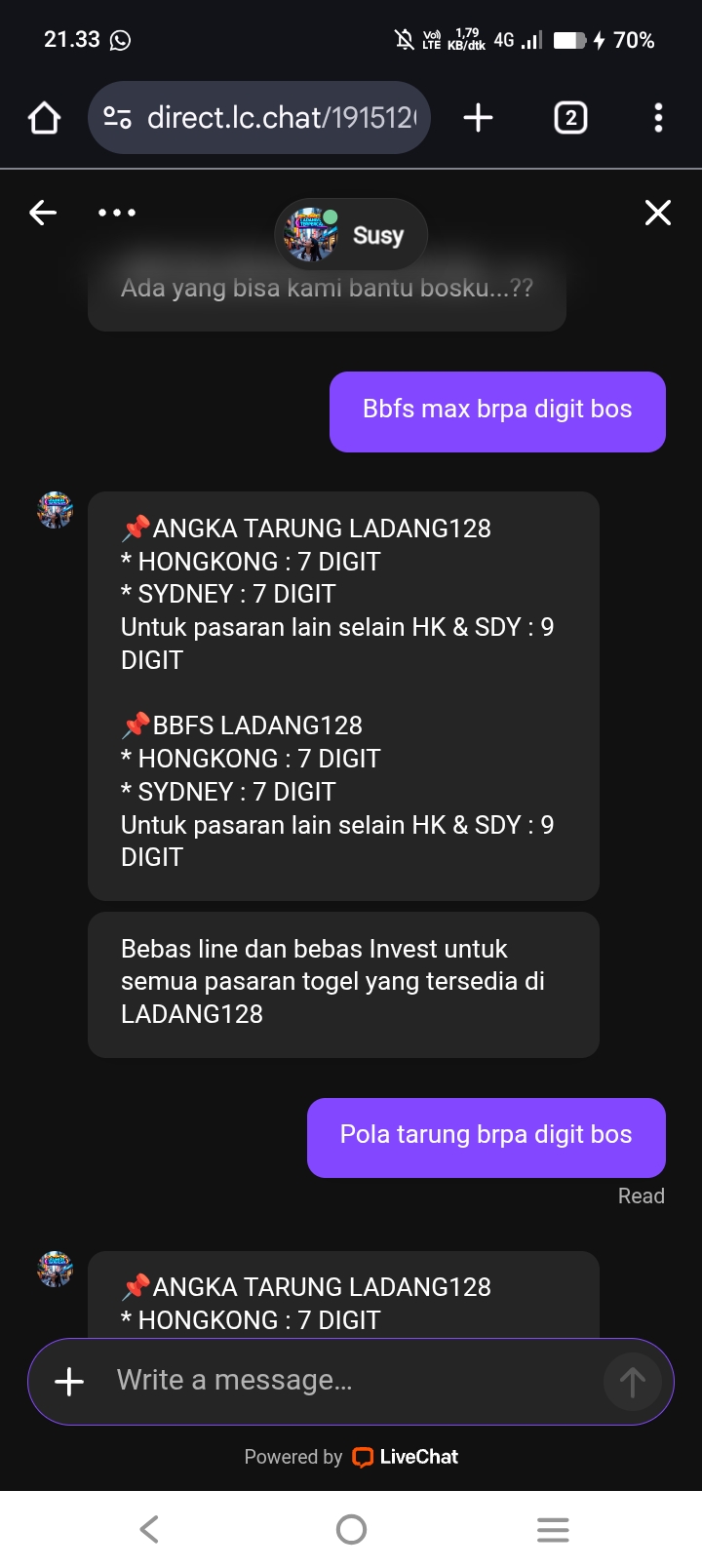
Task: Open the tab switcher showing 2 tabs
Action: [x=570, y=118]
